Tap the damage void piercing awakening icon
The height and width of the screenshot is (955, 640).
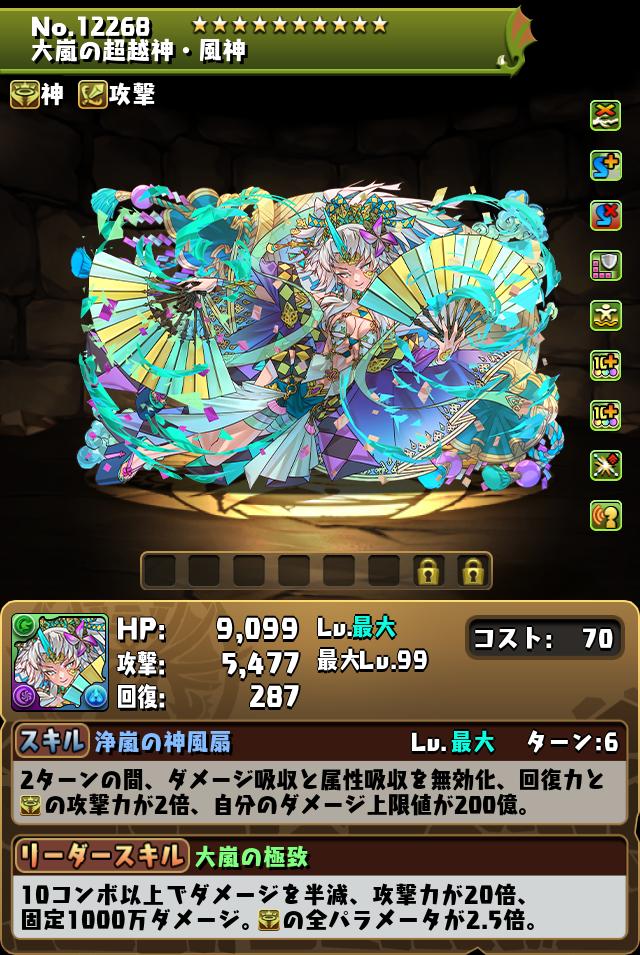tap(605, 465)
